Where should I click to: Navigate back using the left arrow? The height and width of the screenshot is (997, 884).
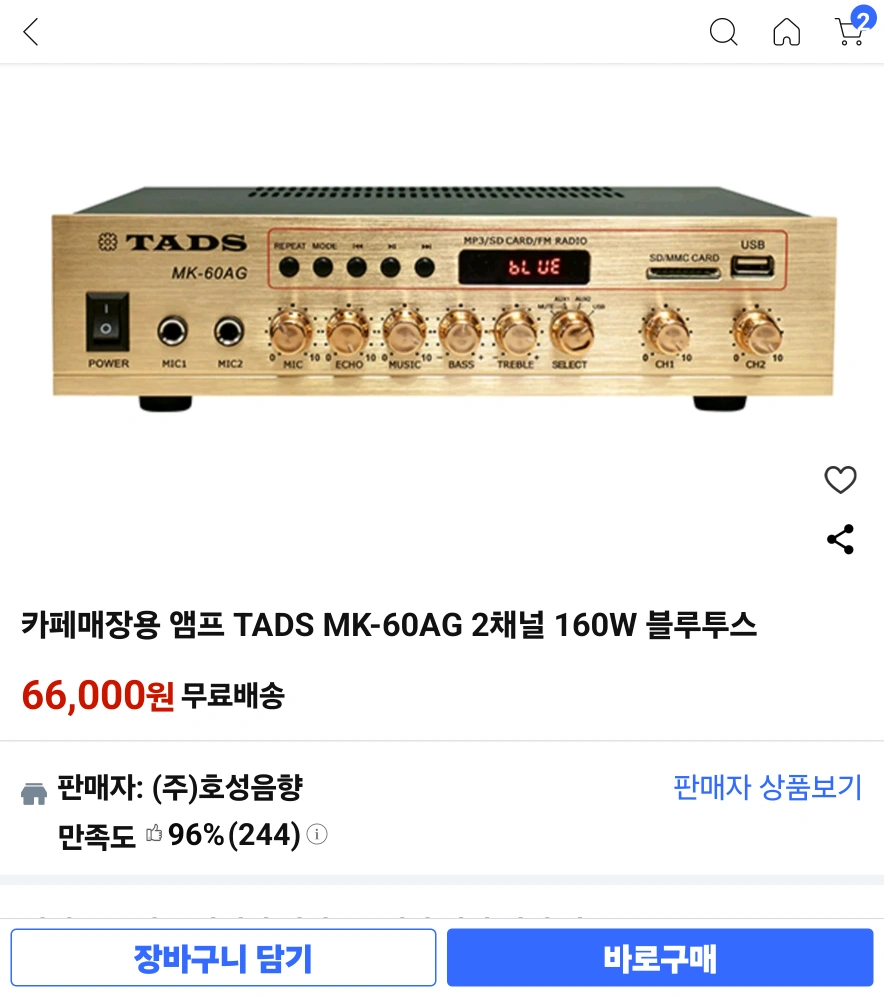pos(30,32)
